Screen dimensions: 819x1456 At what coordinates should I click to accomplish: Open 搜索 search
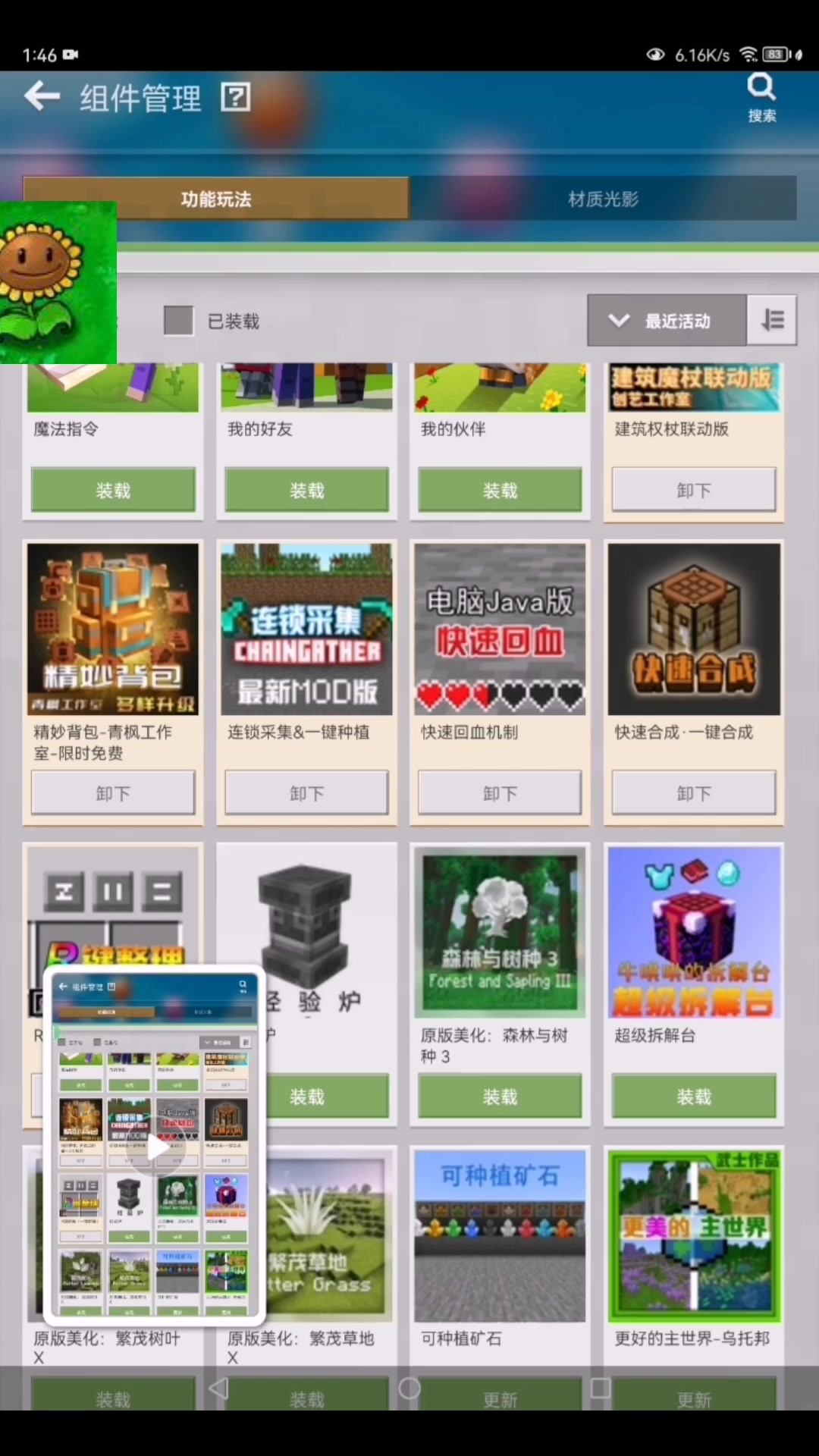point(761,97)
